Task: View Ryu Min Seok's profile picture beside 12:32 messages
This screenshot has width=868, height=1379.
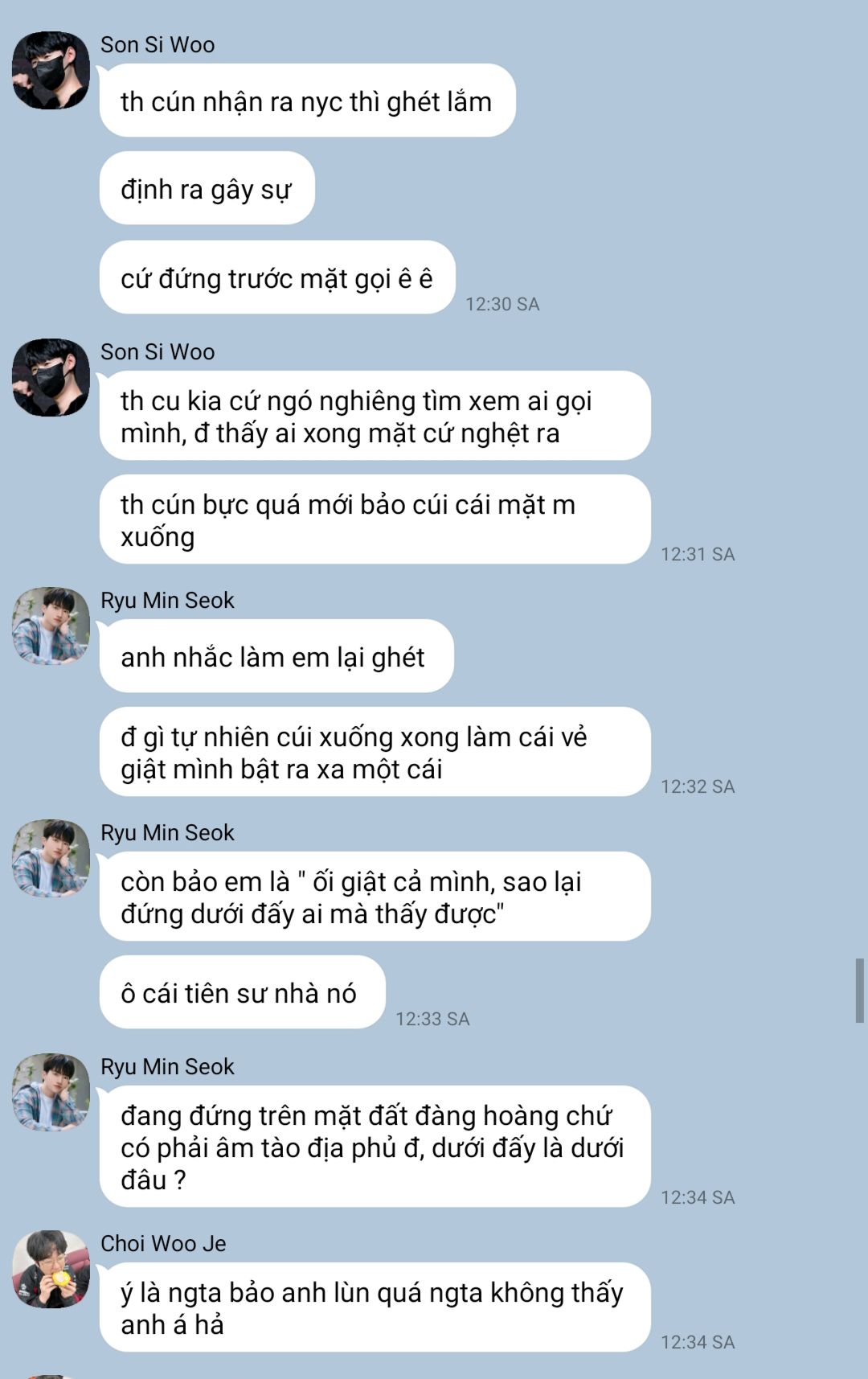Action: (x=51, y=626)
